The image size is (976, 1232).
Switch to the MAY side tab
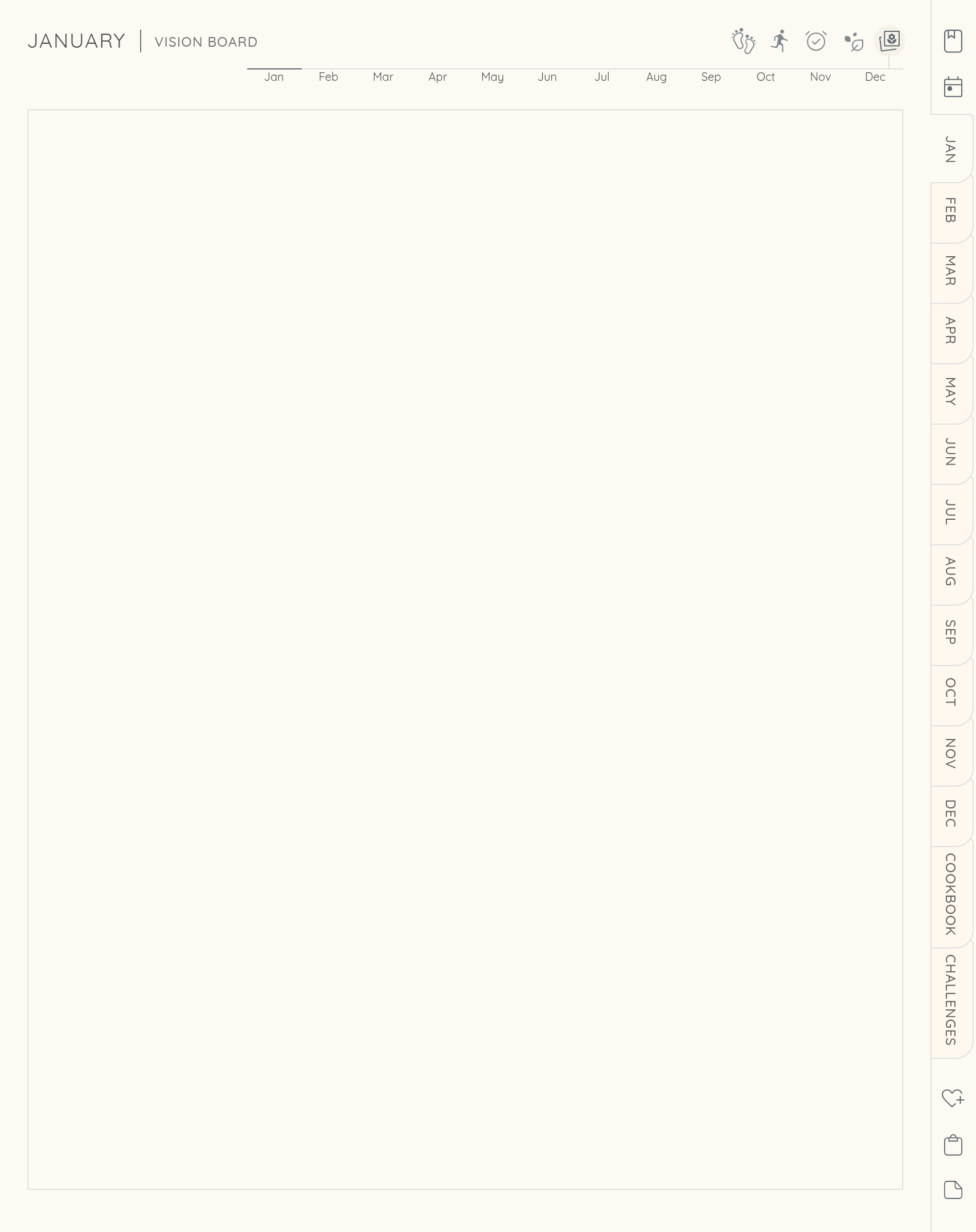pos(950,391)
